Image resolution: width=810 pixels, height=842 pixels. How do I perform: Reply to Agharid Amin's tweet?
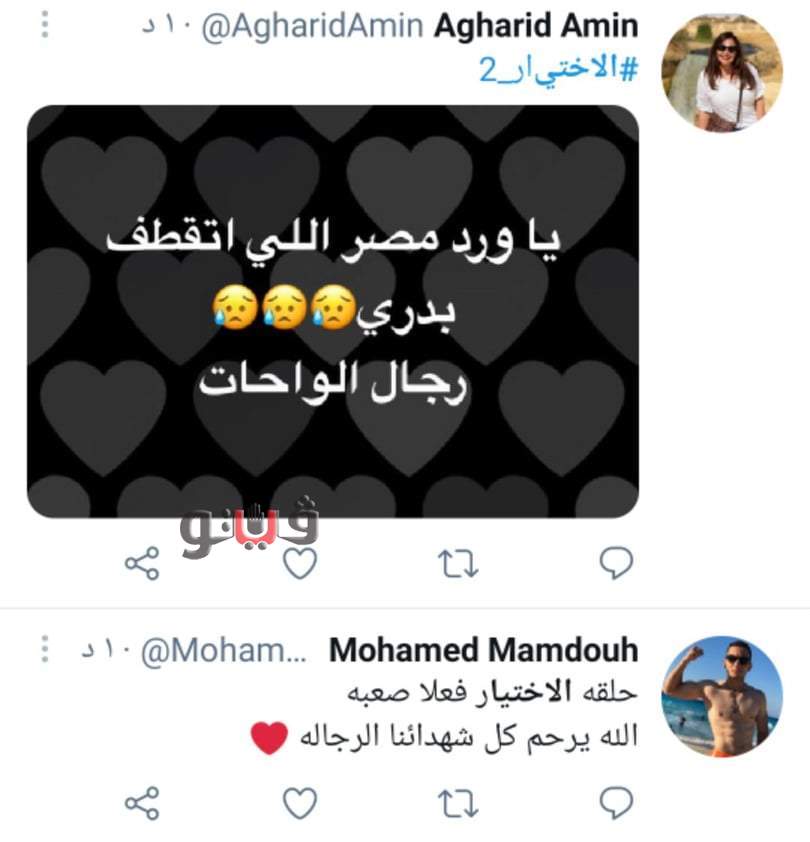(x=617, y=564)
